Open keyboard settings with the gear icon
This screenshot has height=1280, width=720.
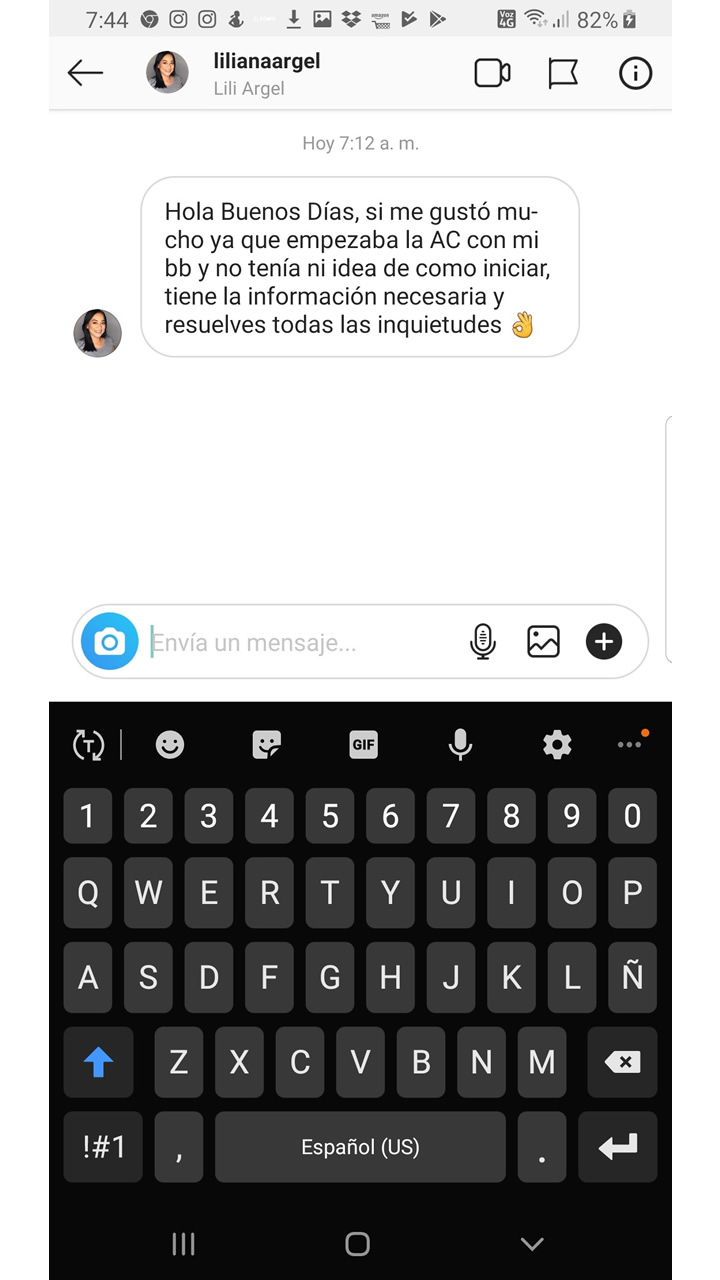(556, 744)
